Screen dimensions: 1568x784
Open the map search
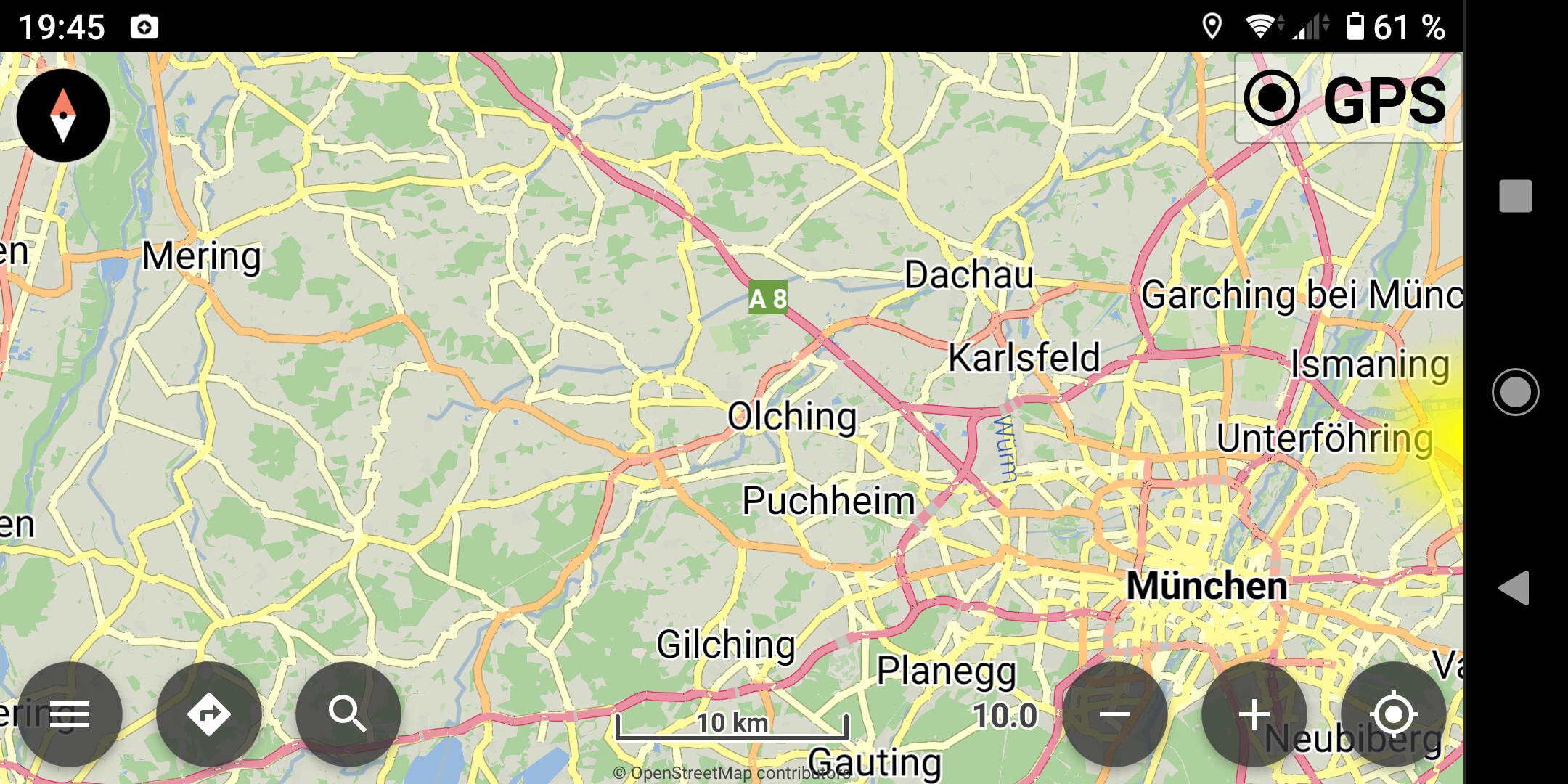pos(348,714)
